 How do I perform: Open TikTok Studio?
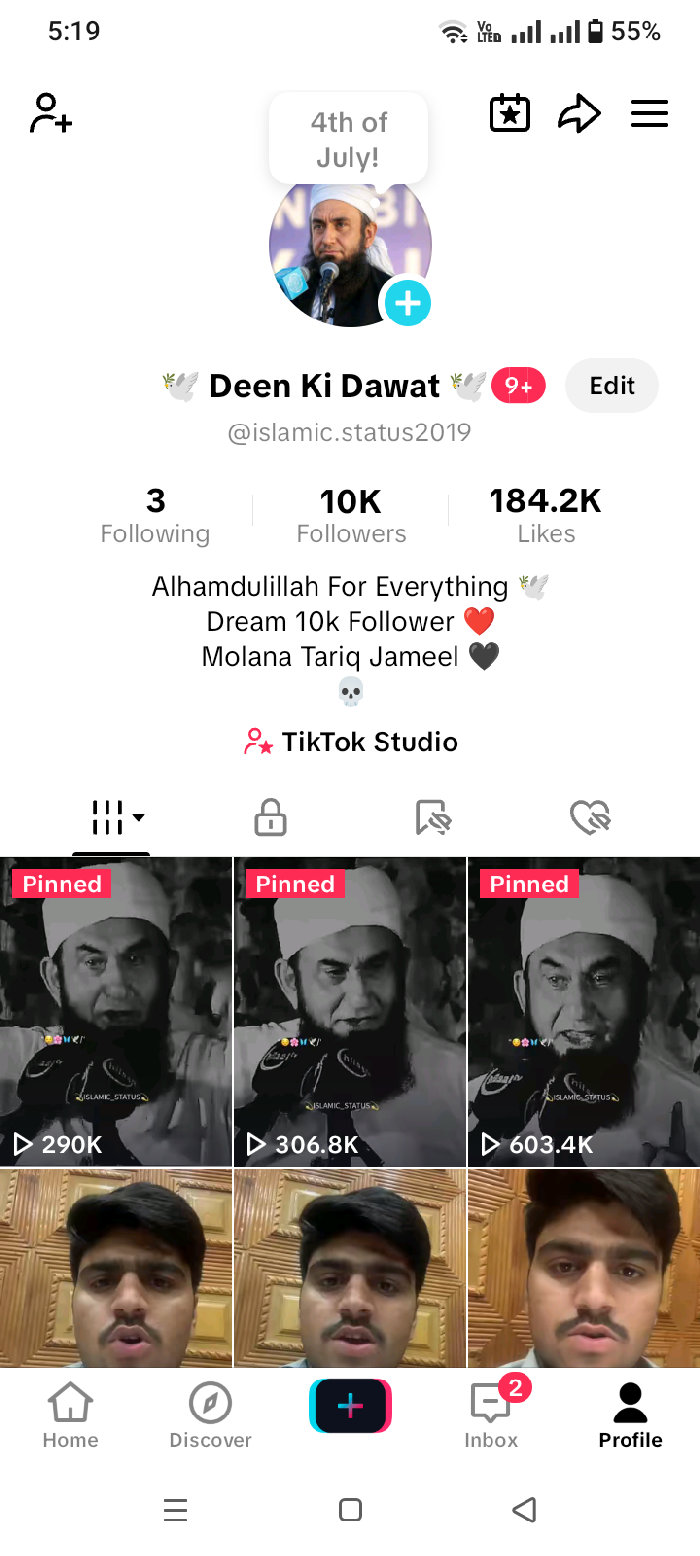pos(351,742)
